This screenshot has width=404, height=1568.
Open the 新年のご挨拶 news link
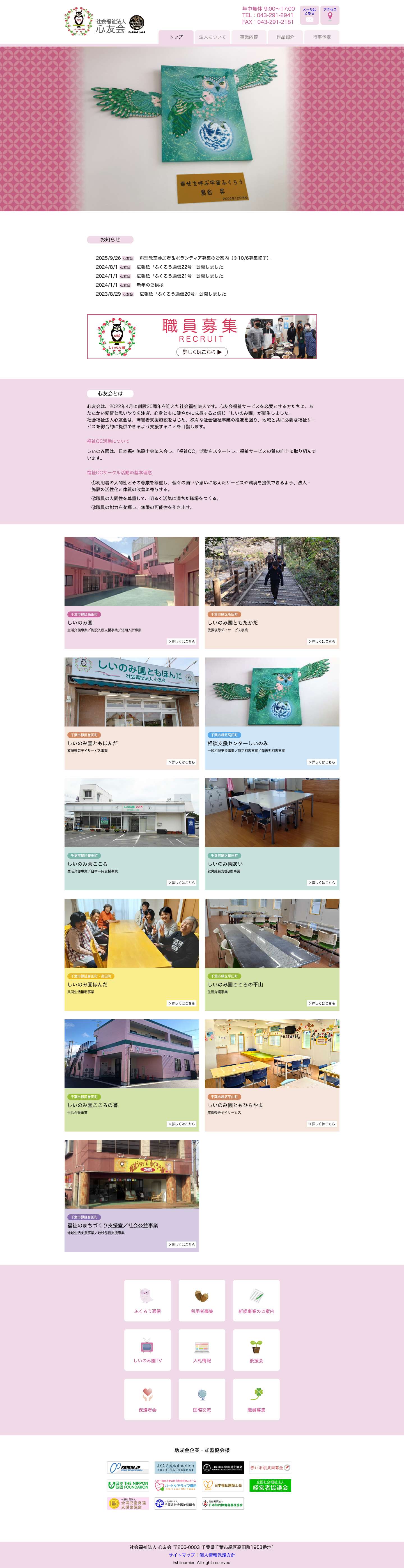coord(150,285)
